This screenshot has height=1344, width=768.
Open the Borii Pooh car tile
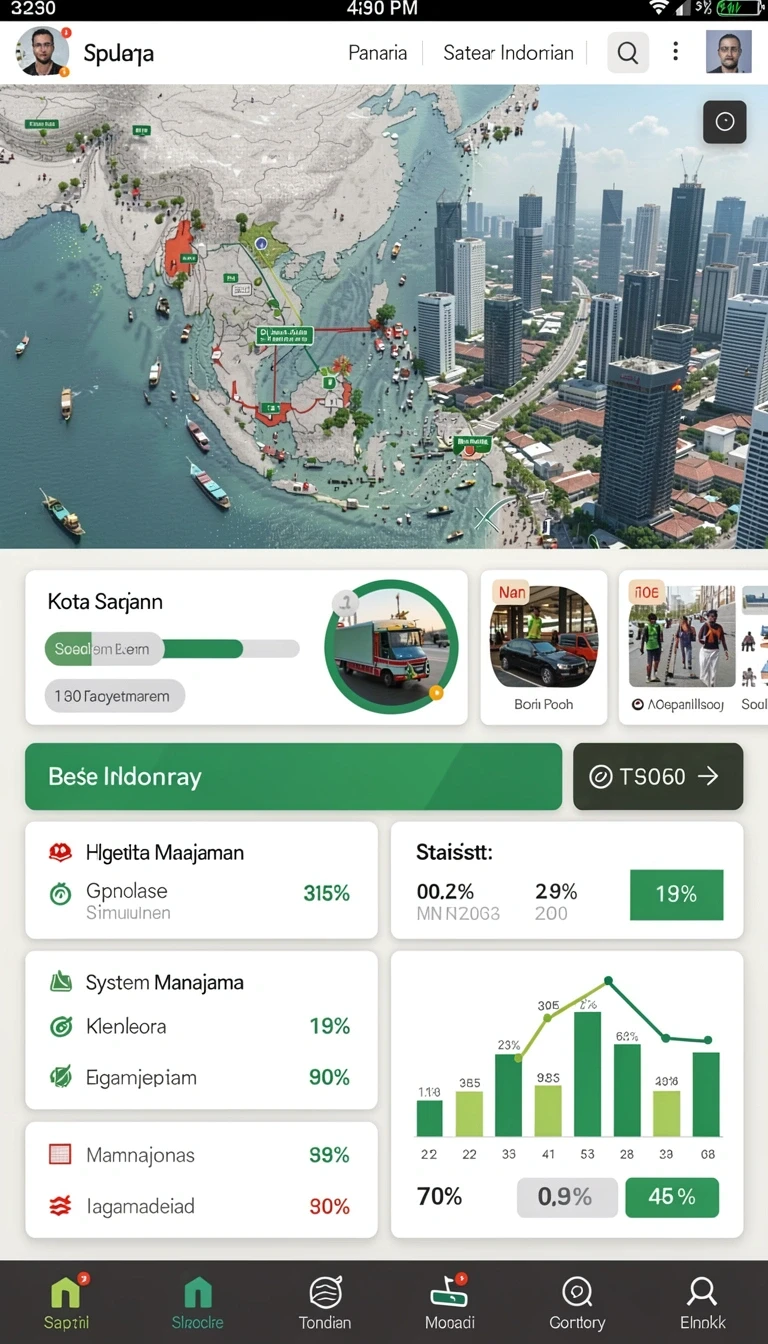pos(544,647)
